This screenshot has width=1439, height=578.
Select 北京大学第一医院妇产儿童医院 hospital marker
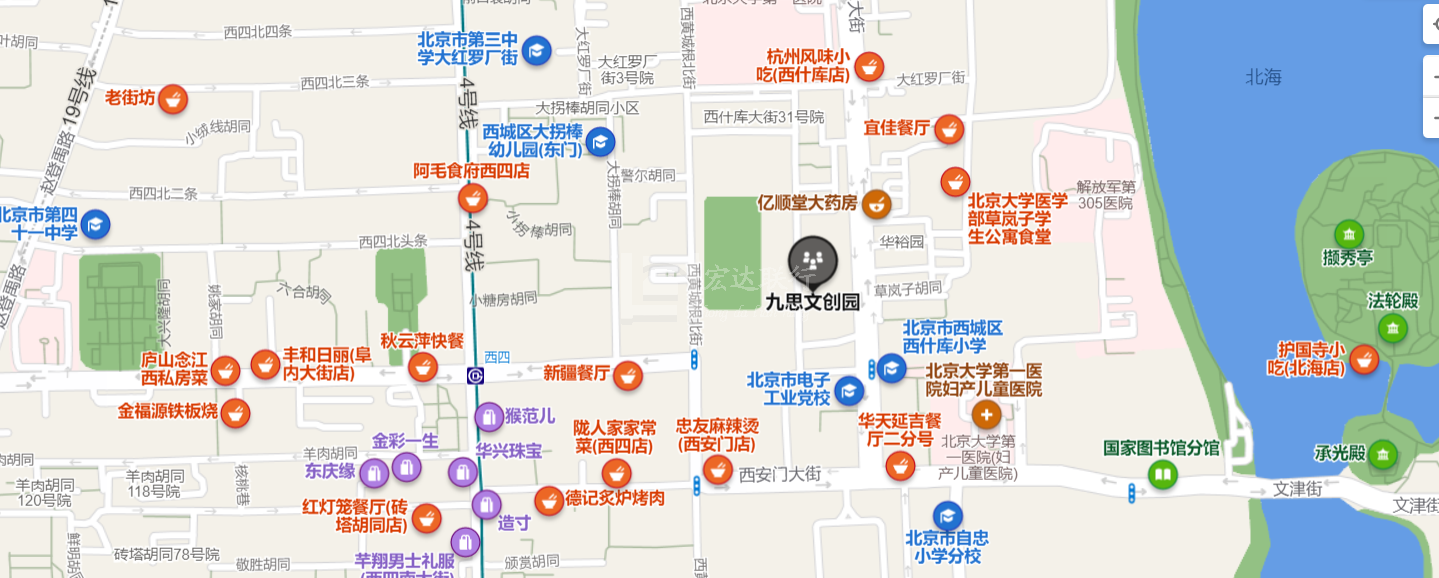click(986, 414)
